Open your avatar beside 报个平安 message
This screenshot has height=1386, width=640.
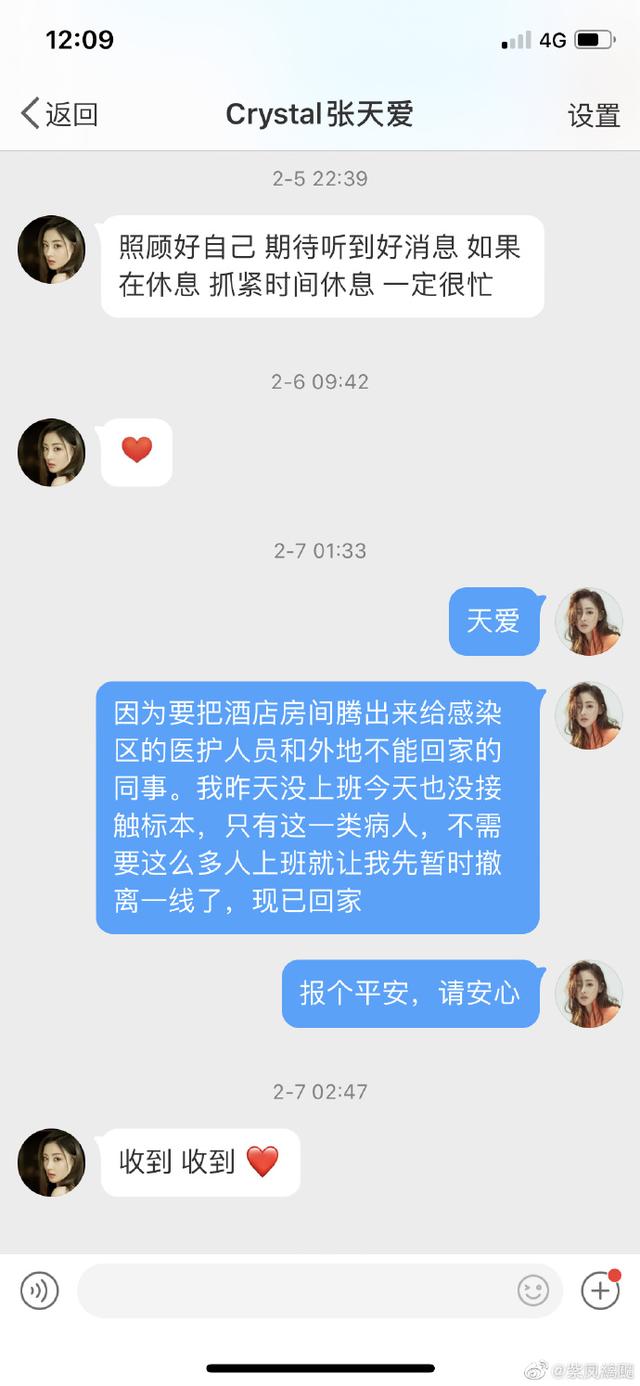(589, 993)
